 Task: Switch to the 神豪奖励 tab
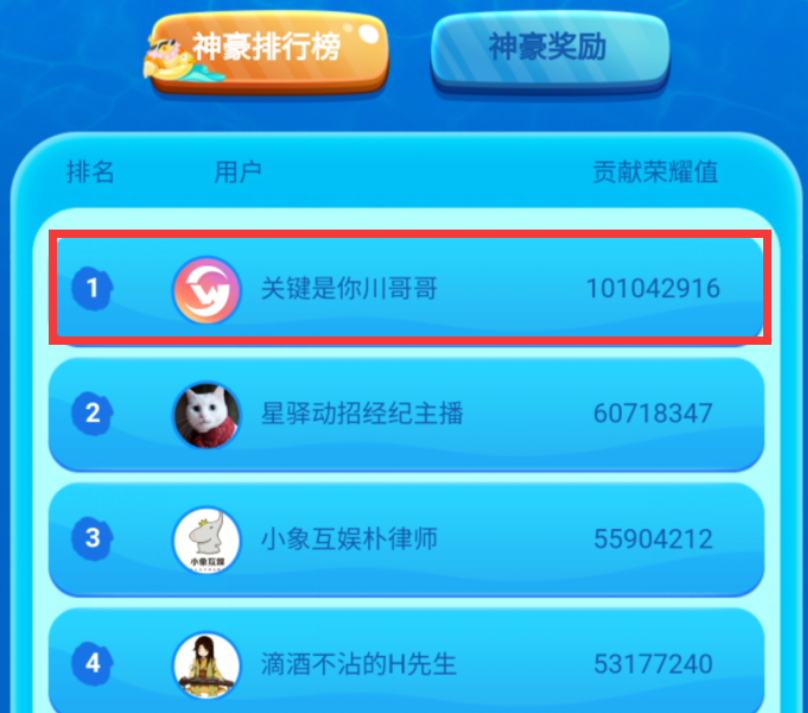(548, 48)
